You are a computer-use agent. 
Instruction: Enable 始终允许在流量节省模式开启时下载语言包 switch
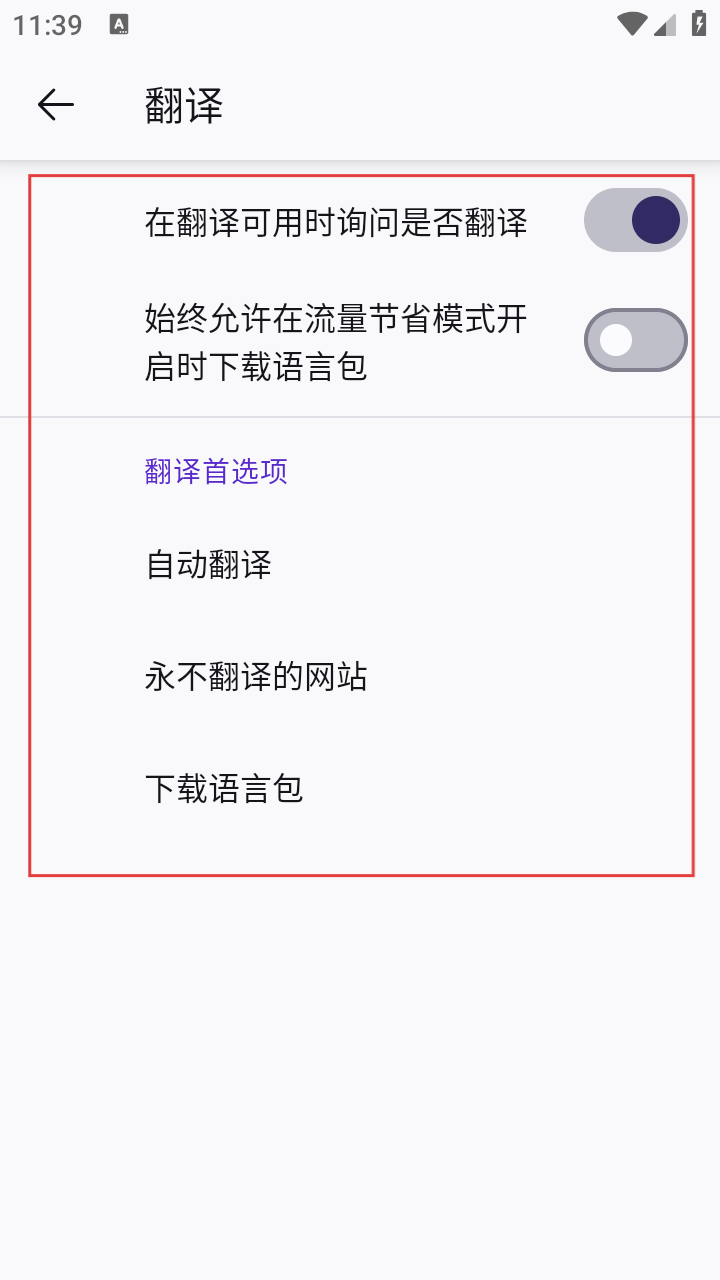[x=635, y=340]
